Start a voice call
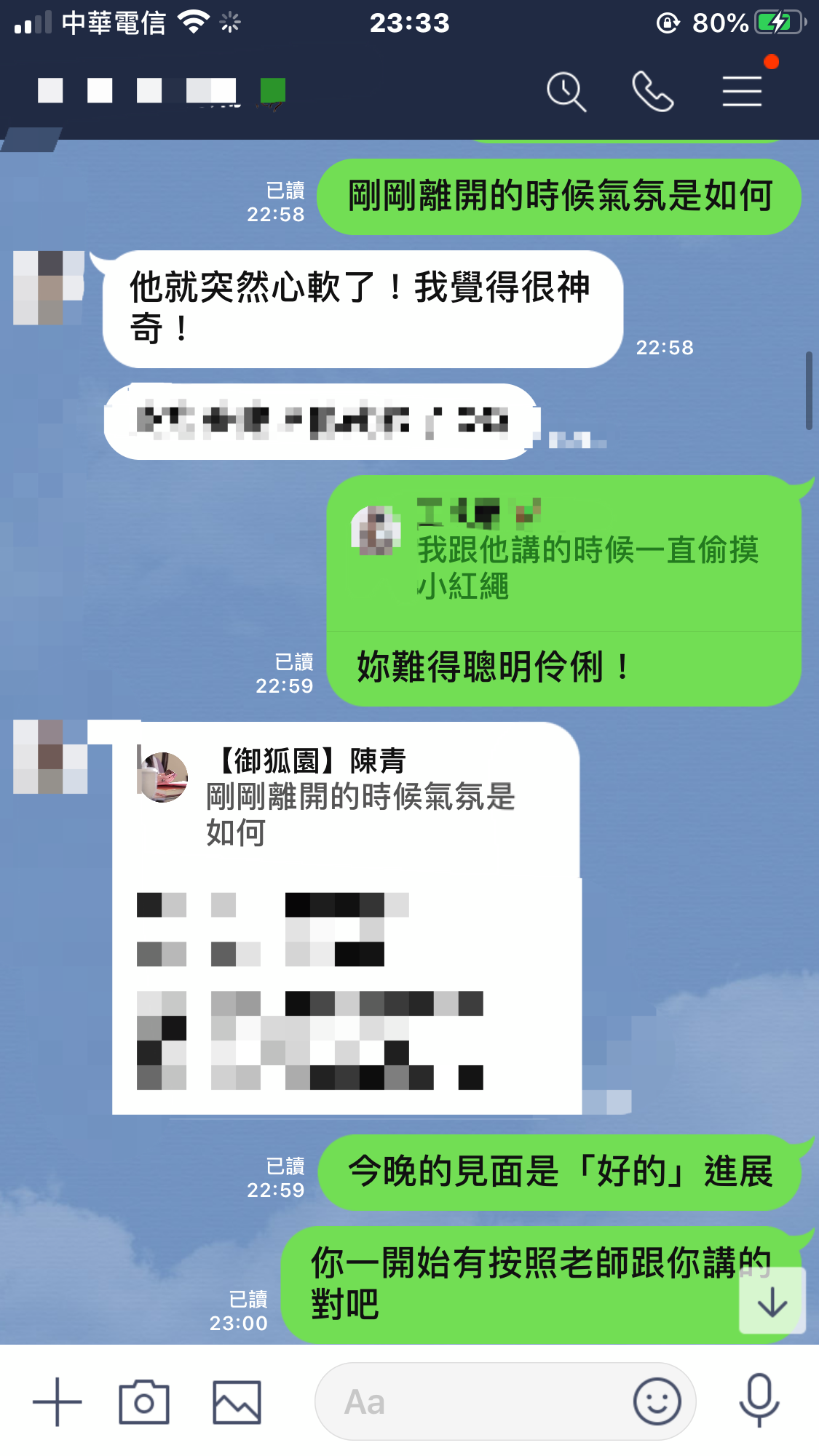819x1456 pixels. [652, 92]
